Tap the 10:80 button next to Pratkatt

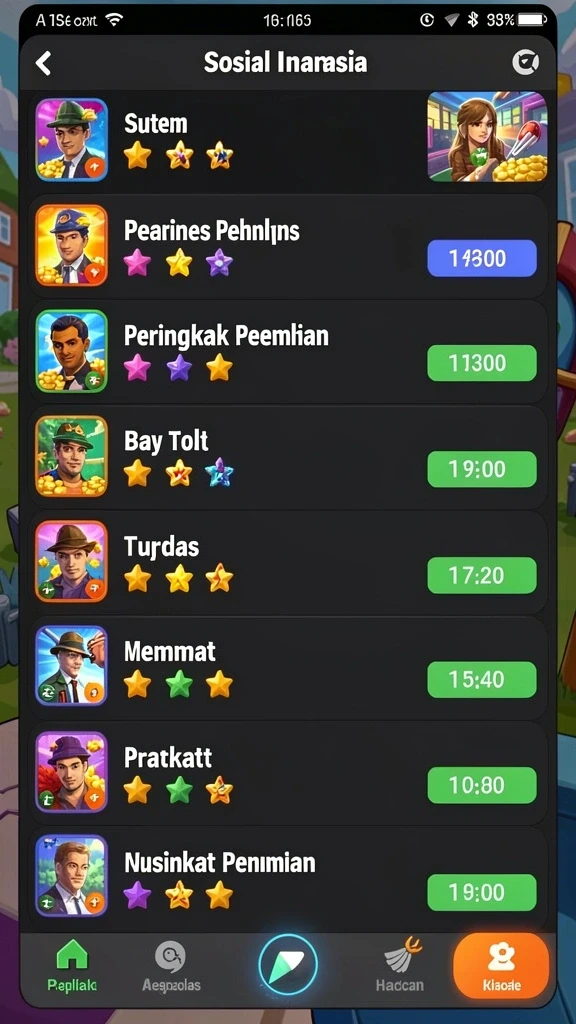tap(482, 785)
